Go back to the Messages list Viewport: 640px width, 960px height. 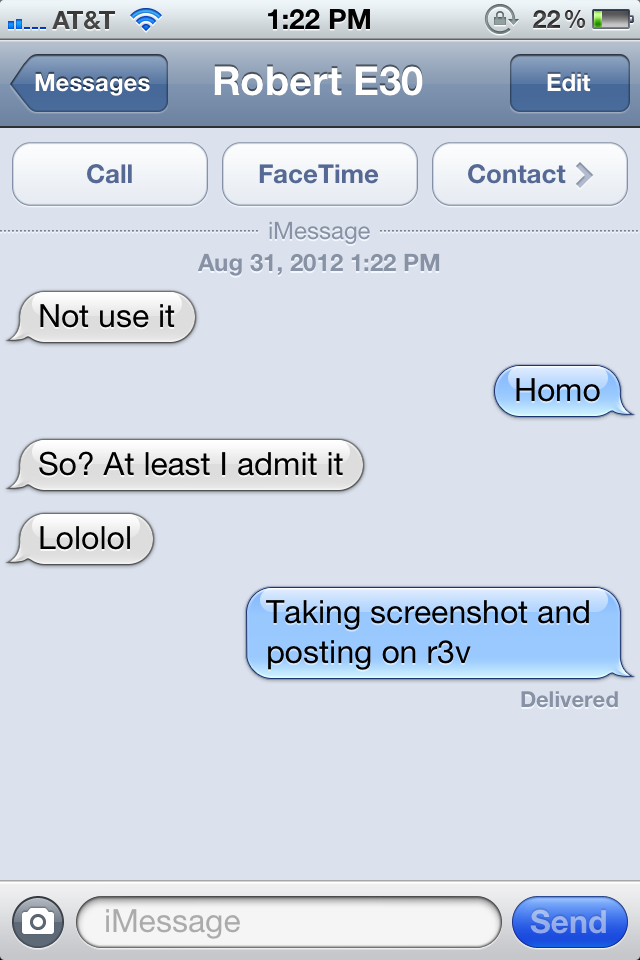[x=90, y=84]
